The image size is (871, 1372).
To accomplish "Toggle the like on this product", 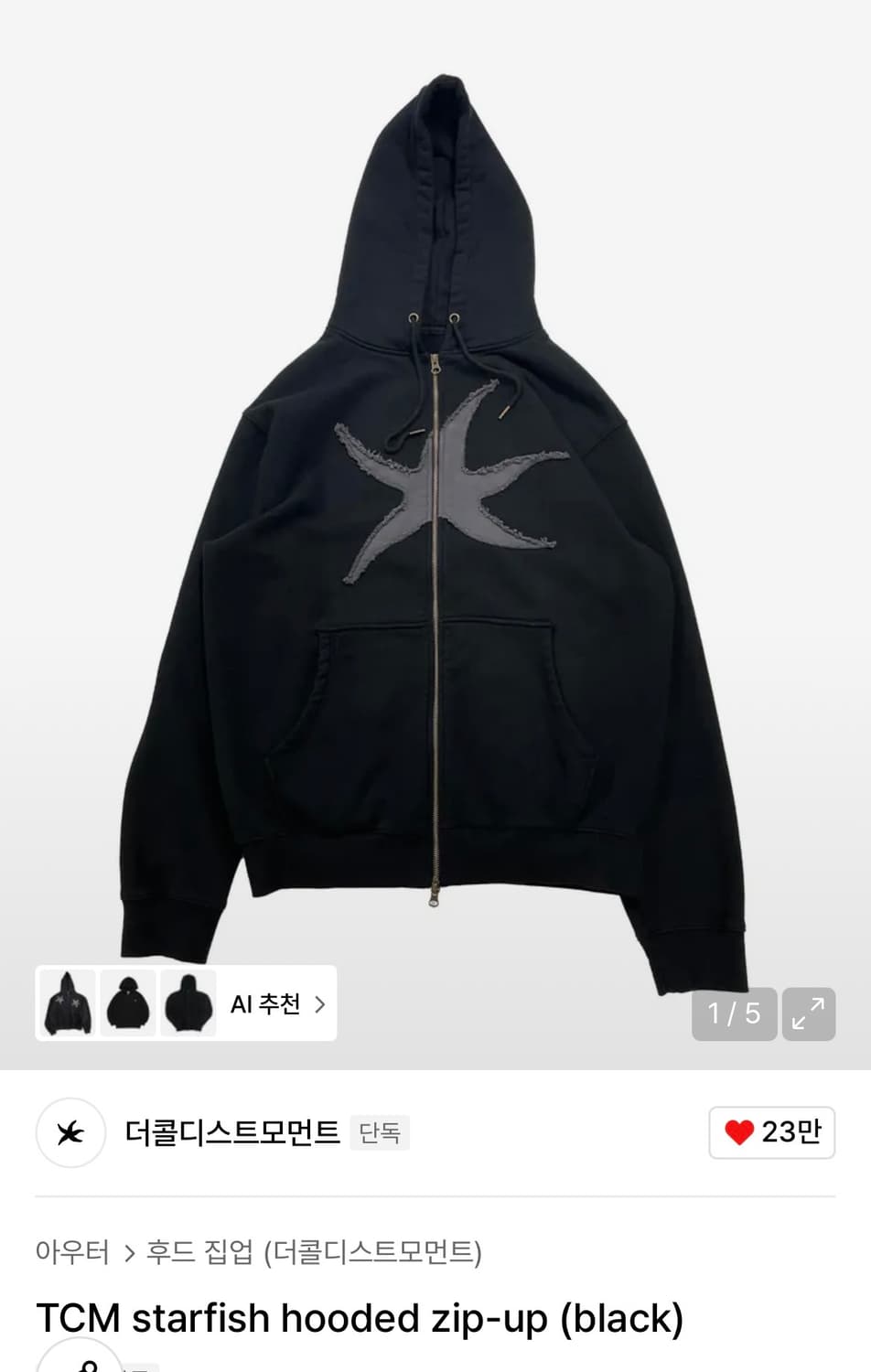I will 771,1131.
